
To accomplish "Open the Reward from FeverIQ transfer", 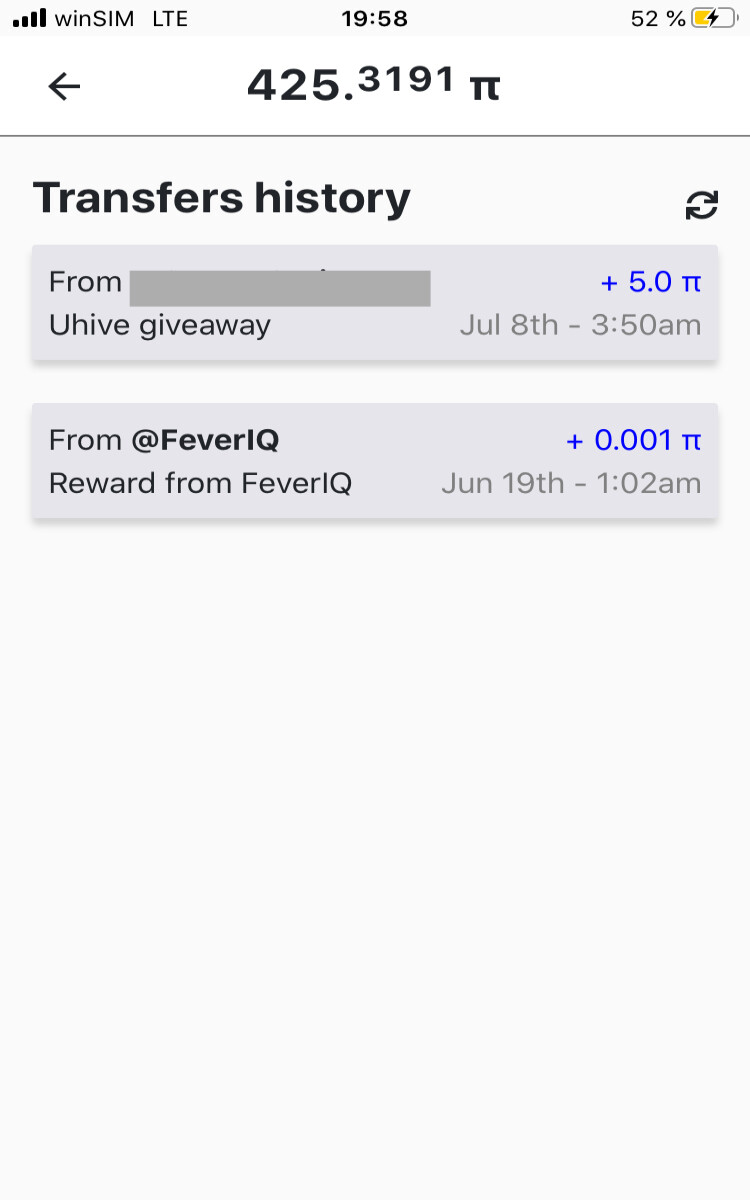I will point(375,461).
